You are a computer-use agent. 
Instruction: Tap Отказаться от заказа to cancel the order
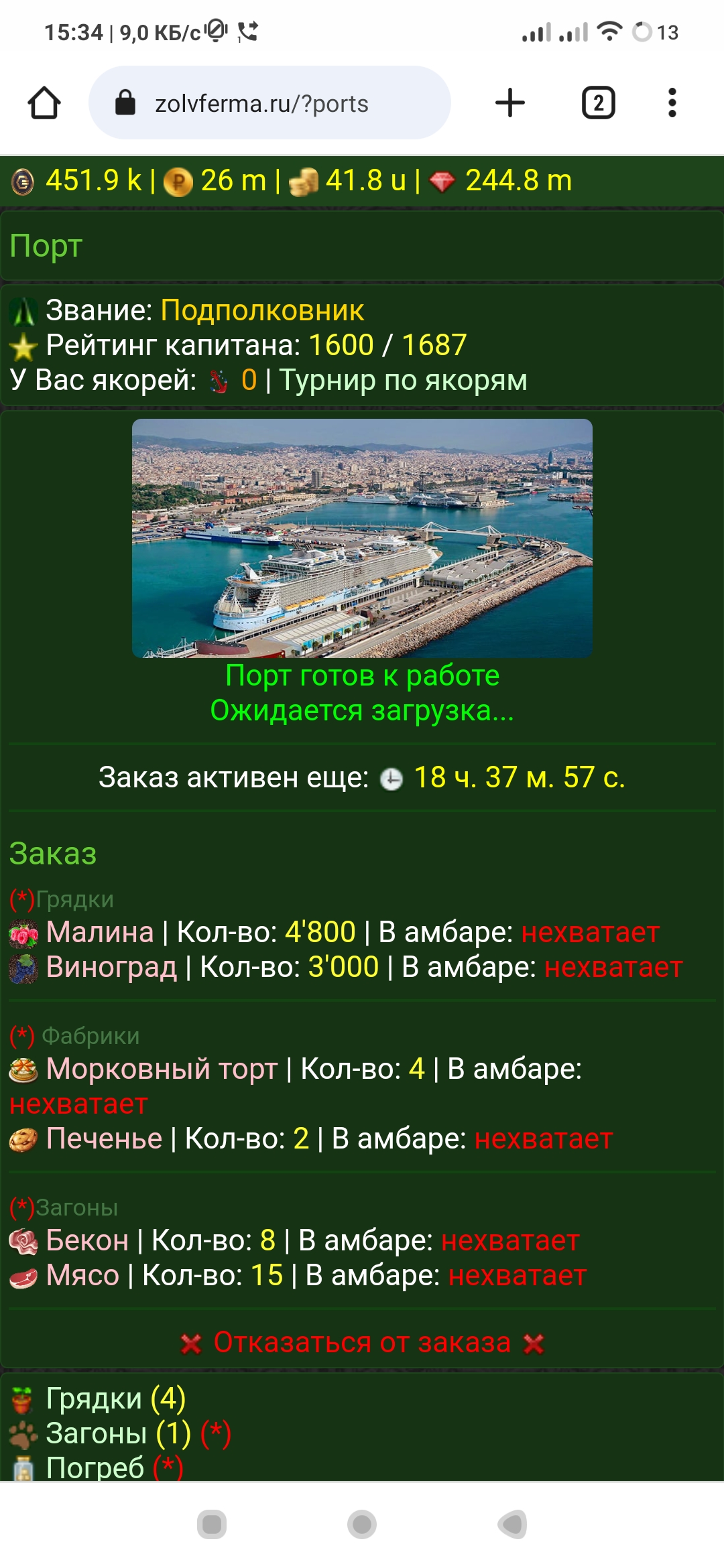pos(362,1343)
